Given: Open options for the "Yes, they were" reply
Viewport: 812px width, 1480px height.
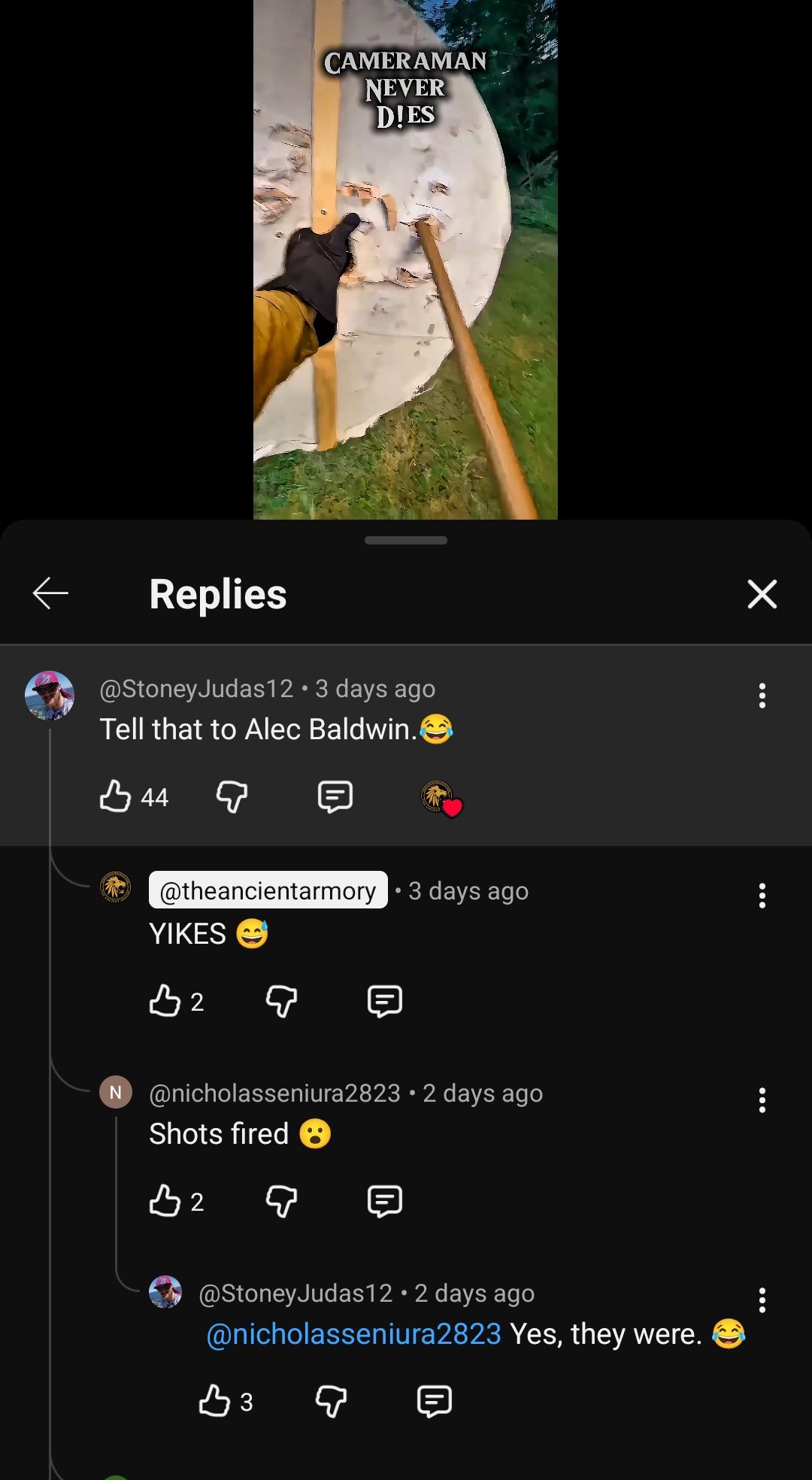Looking at the screenshot, I should point(762,1300).
